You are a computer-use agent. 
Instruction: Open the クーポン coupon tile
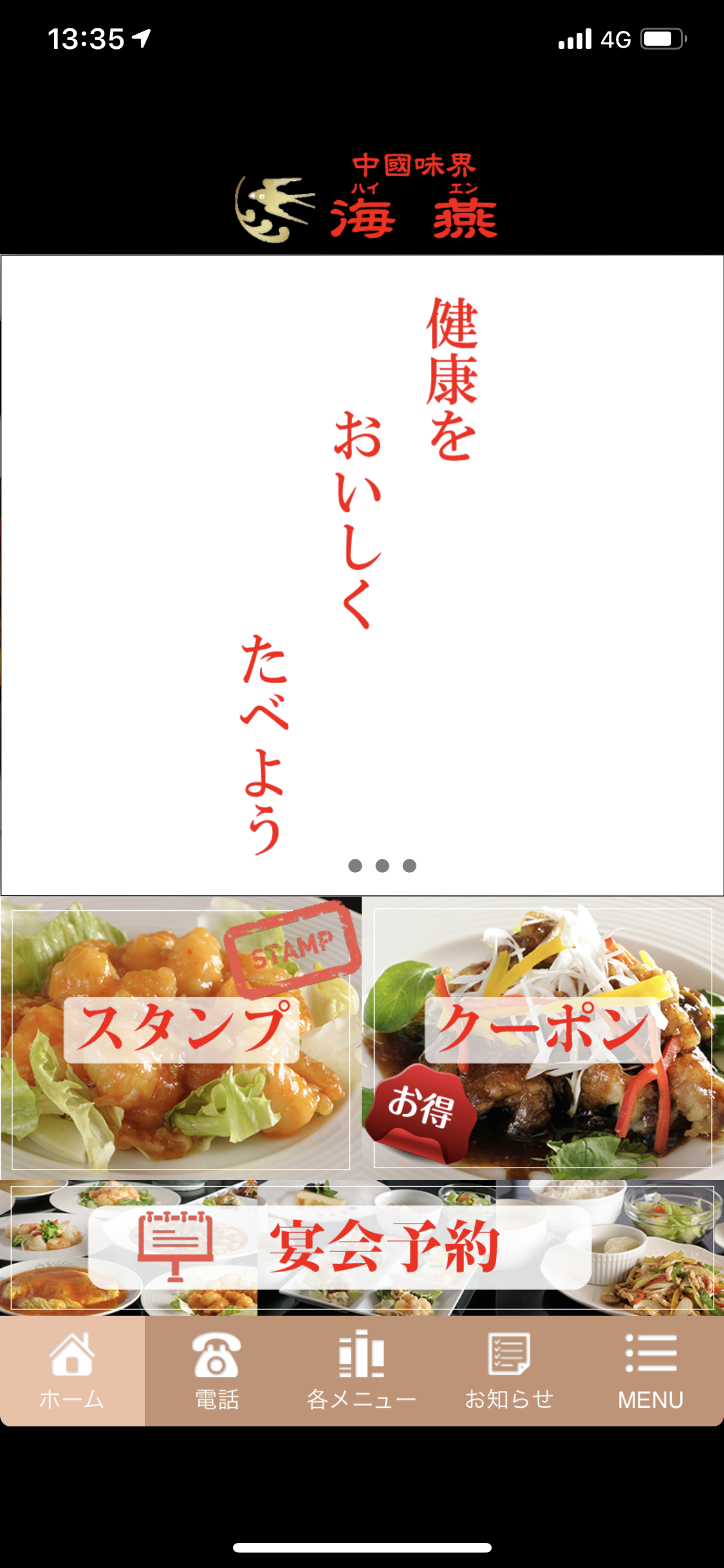543,1038
